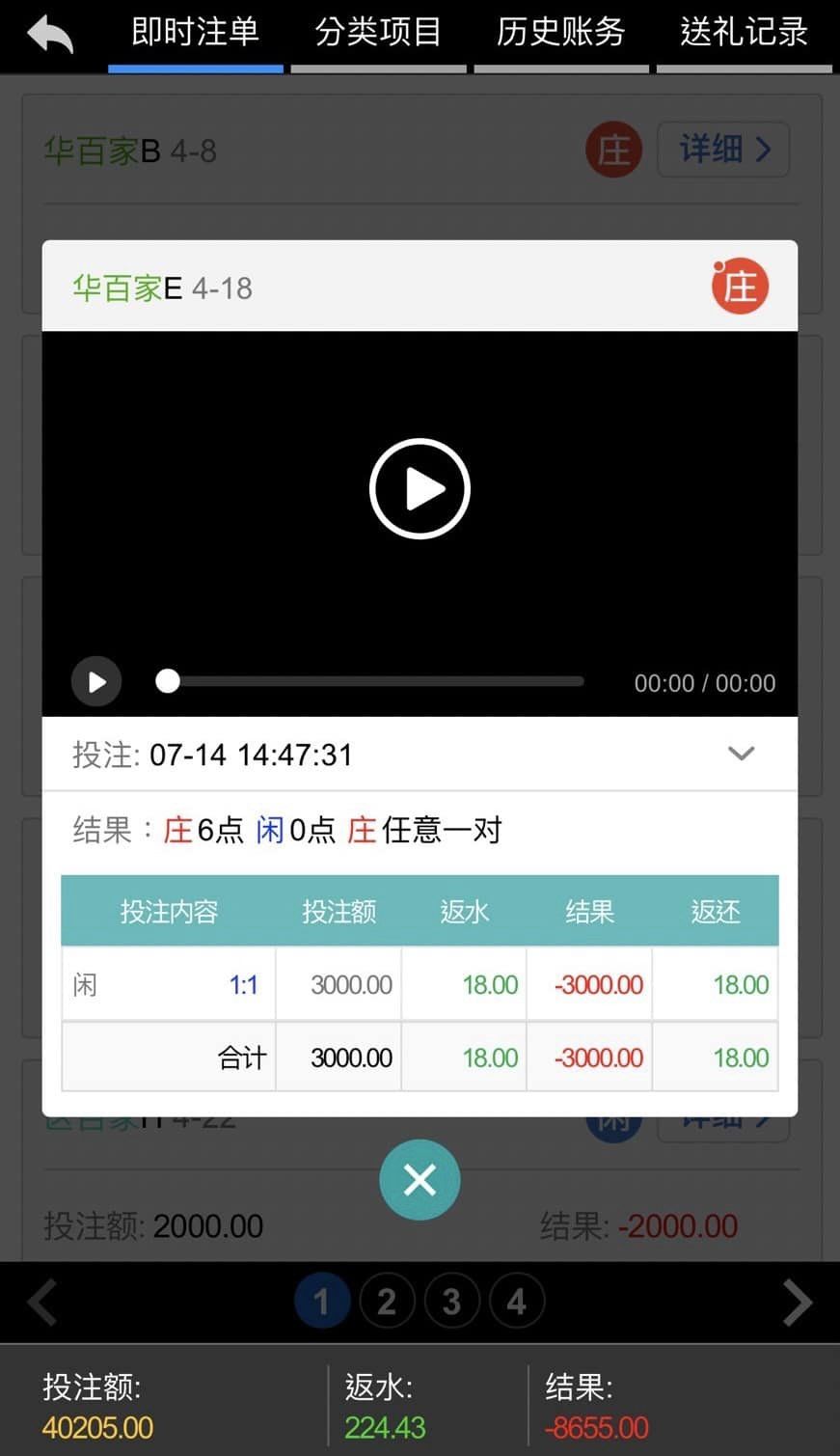840x1456 pixels.
Task: Play the video with the center play button
Action: pyautogui.click(x=420, y=489)
